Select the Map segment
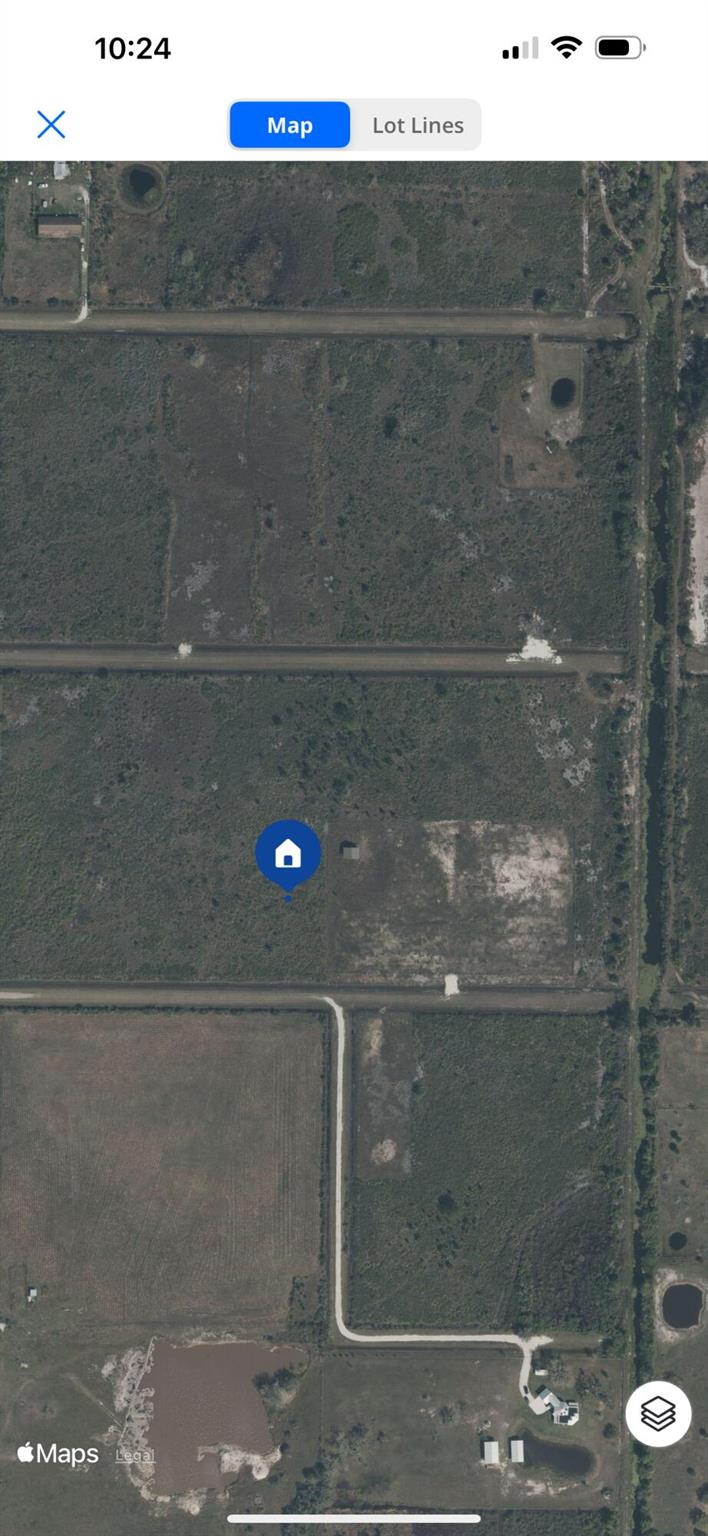Screen dimensions: 708x1536 tap(290, 125)
